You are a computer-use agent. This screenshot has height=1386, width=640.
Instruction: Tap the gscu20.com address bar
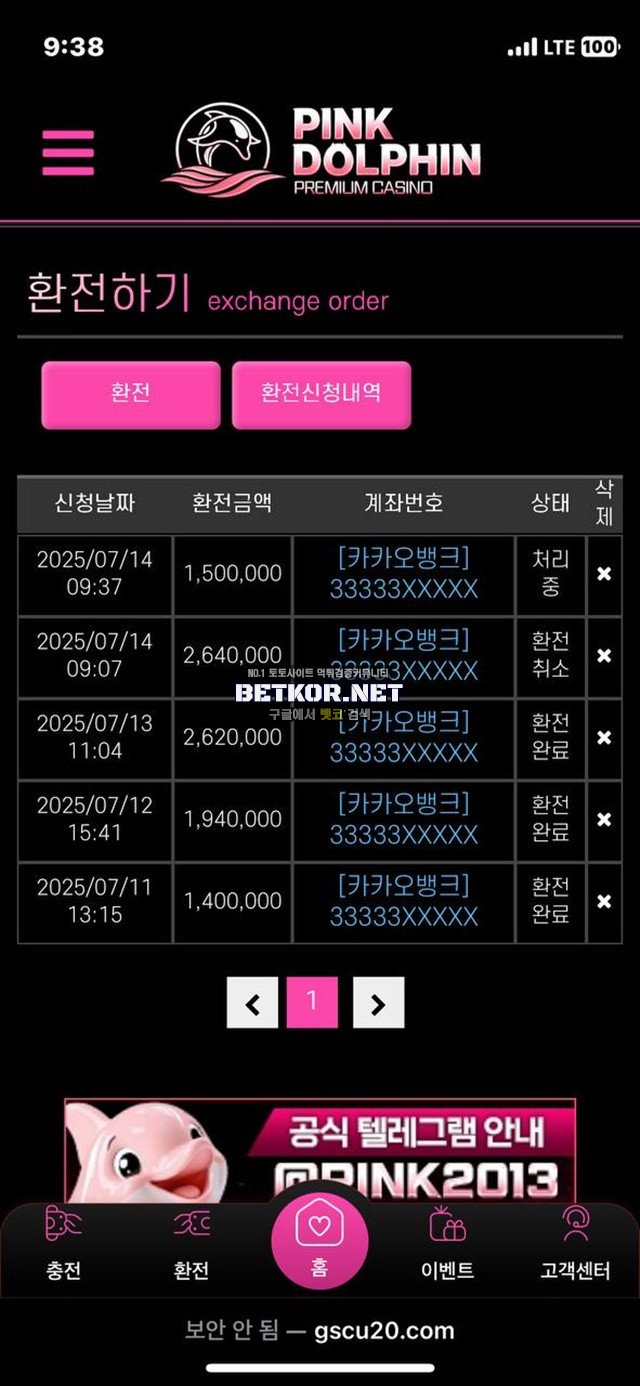(x=320, y=1331)
